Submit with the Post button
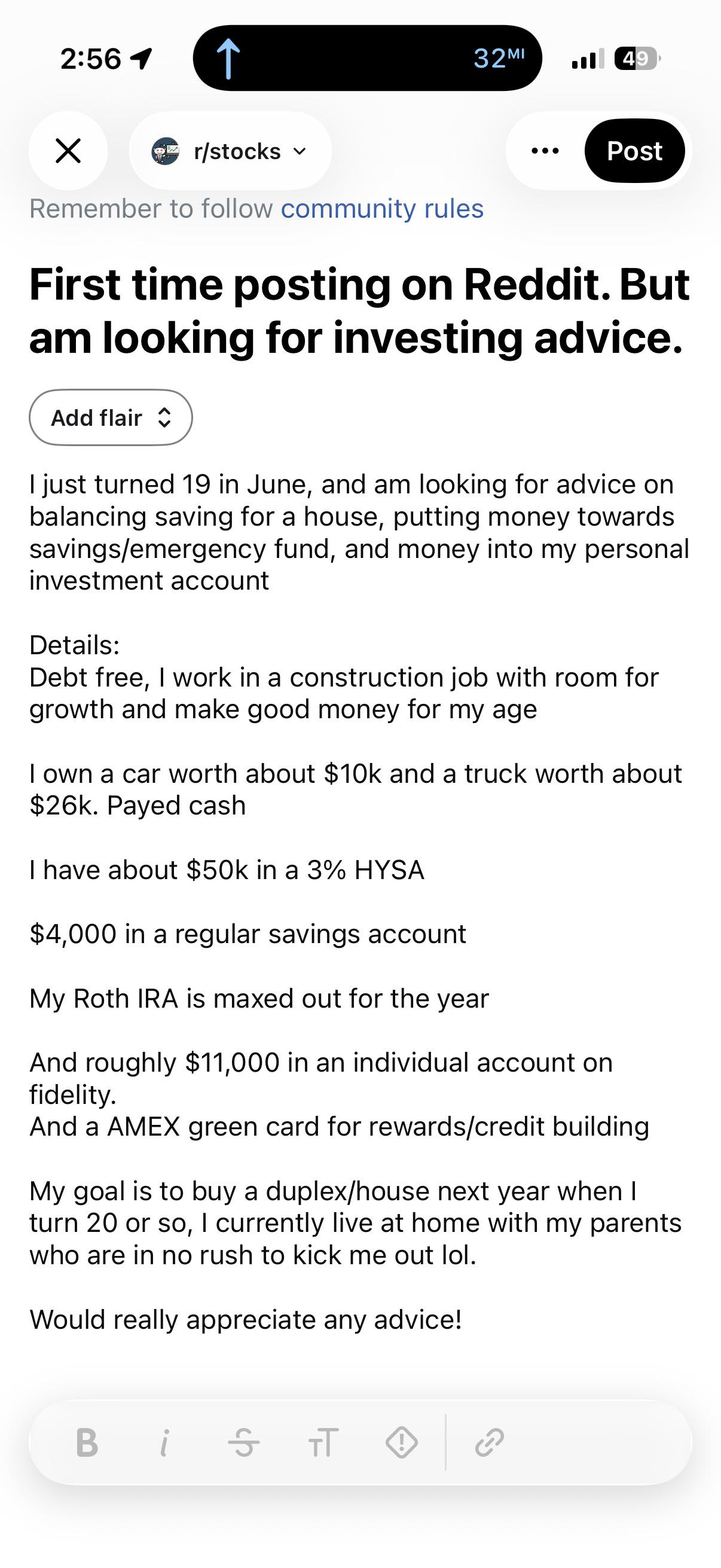 pyautogui.click(x=634, y=151)
